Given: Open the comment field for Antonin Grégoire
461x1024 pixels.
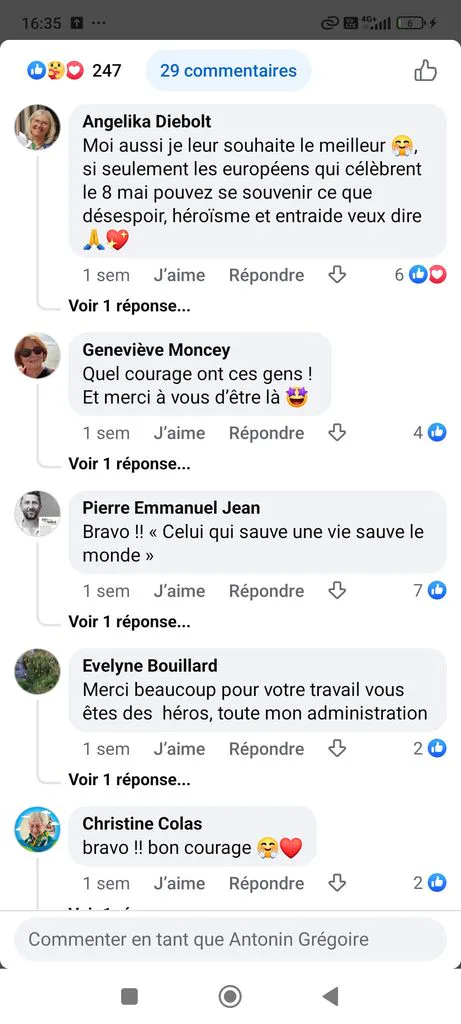Looking at the screenshot, I should point(230,940).
